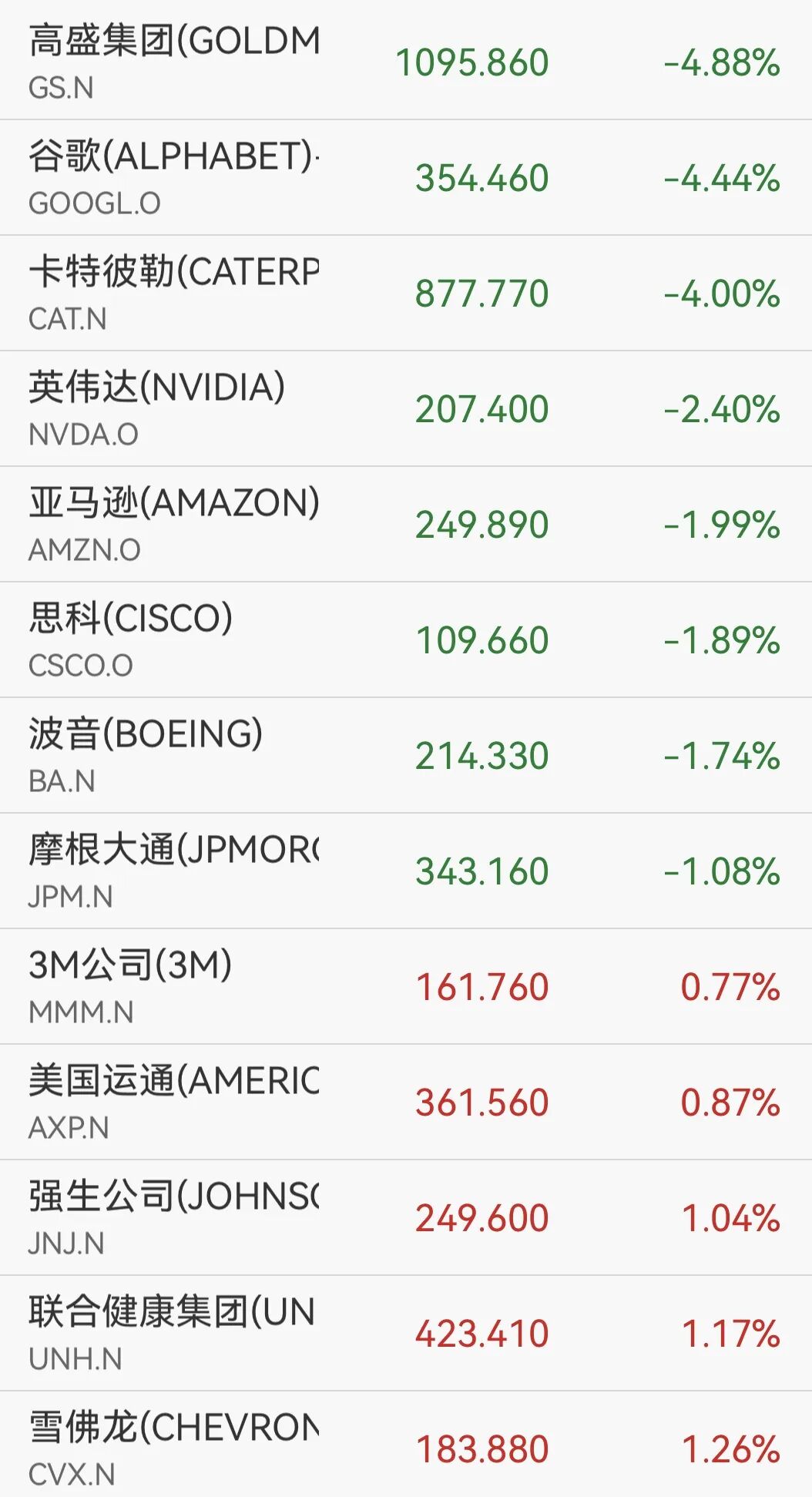
Task: View Caterpillar CAT.N quote details
Action: point(406,294)
